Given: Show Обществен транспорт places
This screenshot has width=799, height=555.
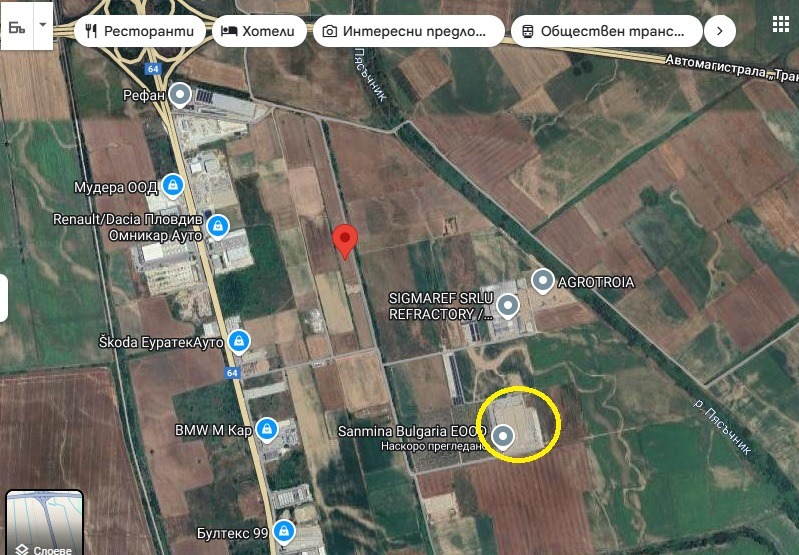Looking at the screenshot, I should (605, 31).
